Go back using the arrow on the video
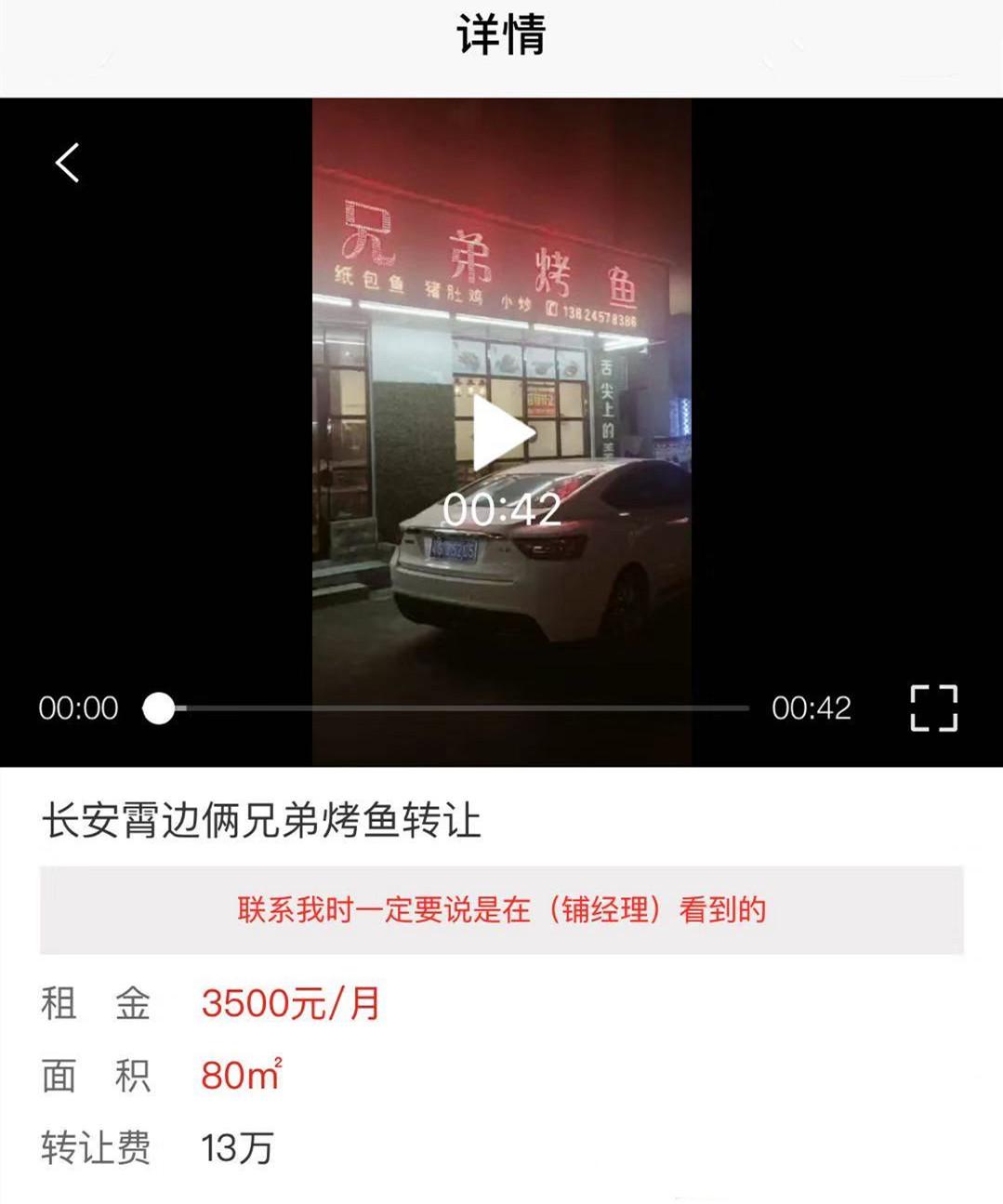 click(x=68, y=164)
